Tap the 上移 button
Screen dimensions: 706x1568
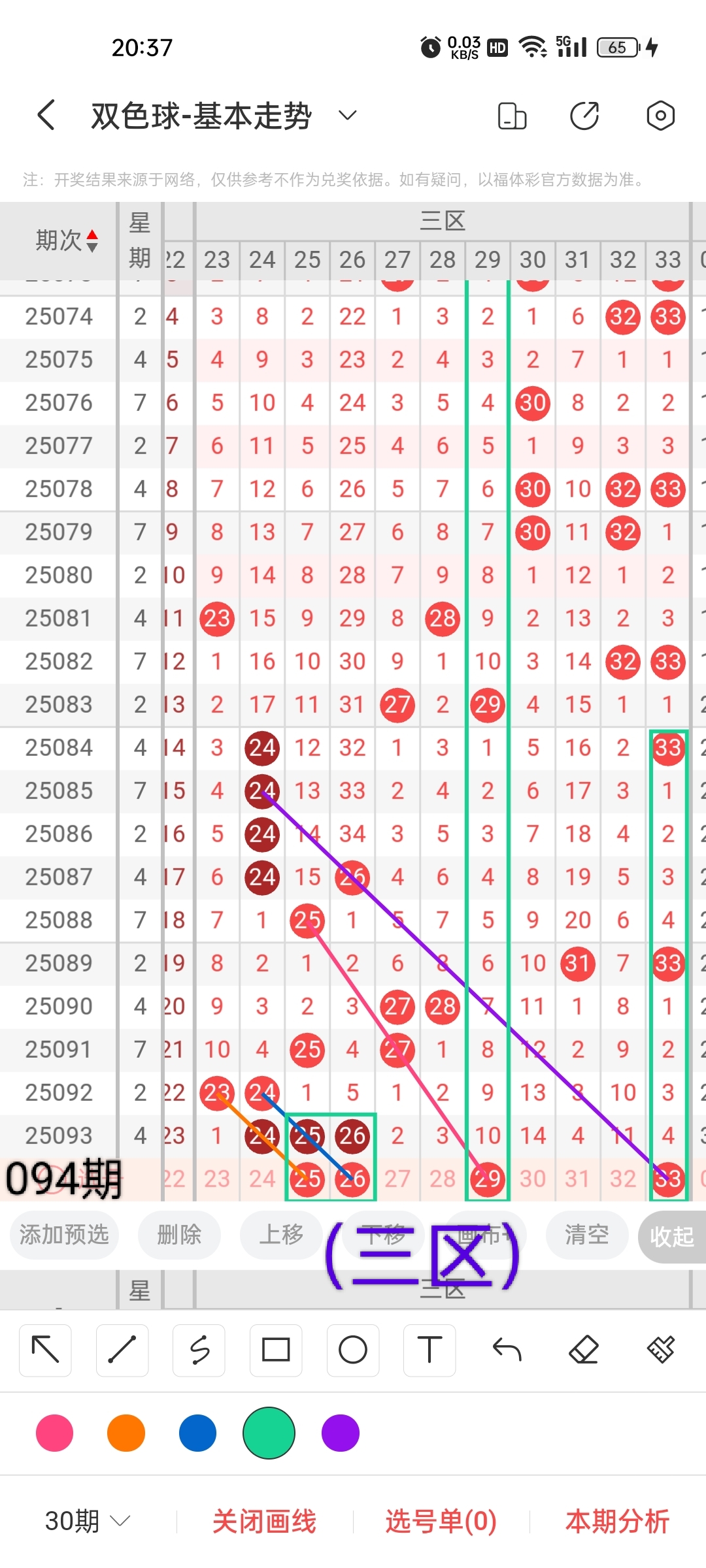pos(281,1234)
